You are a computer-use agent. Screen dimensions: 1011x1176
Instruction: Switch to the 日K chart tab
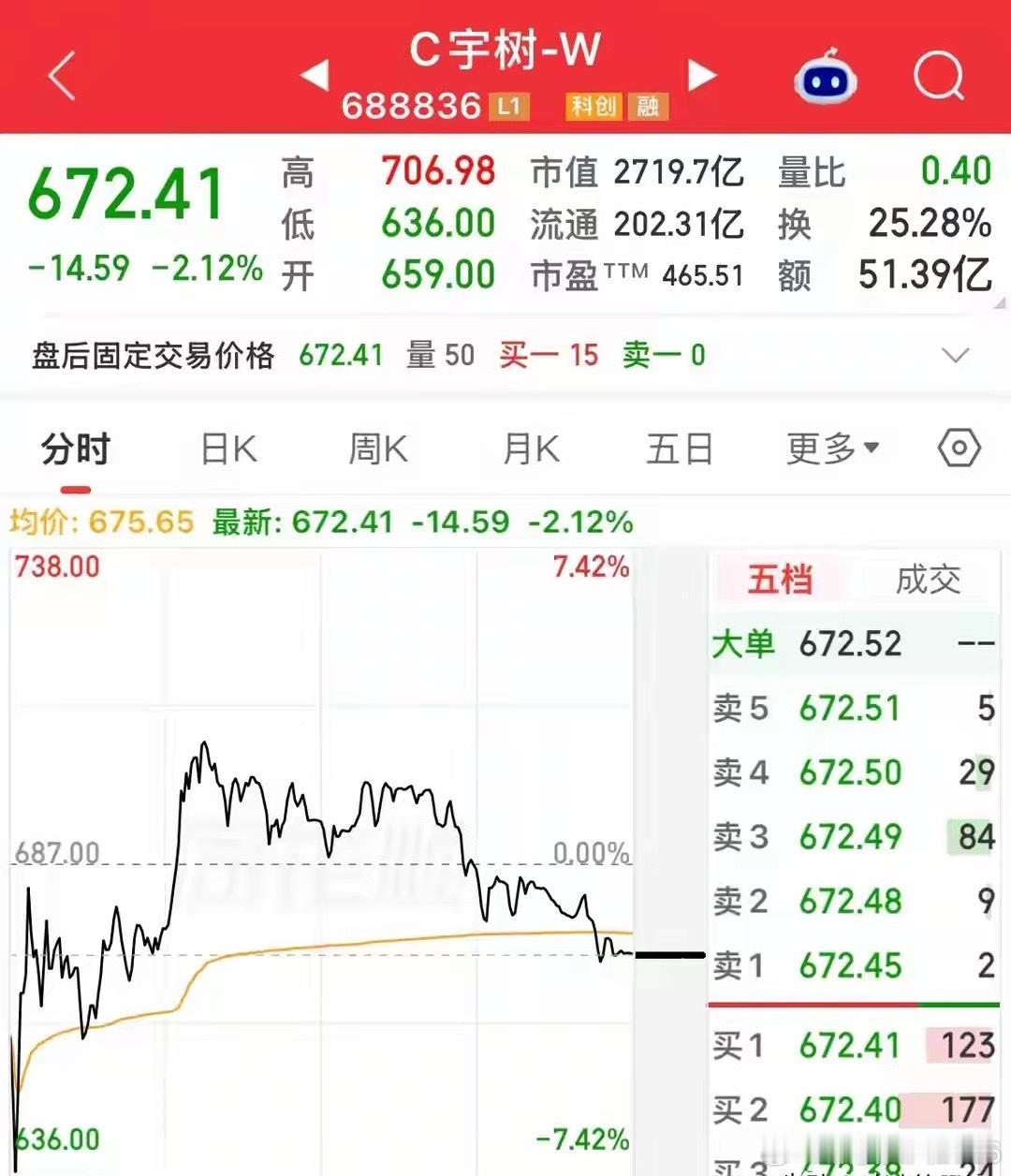click(x=228, y=449)
